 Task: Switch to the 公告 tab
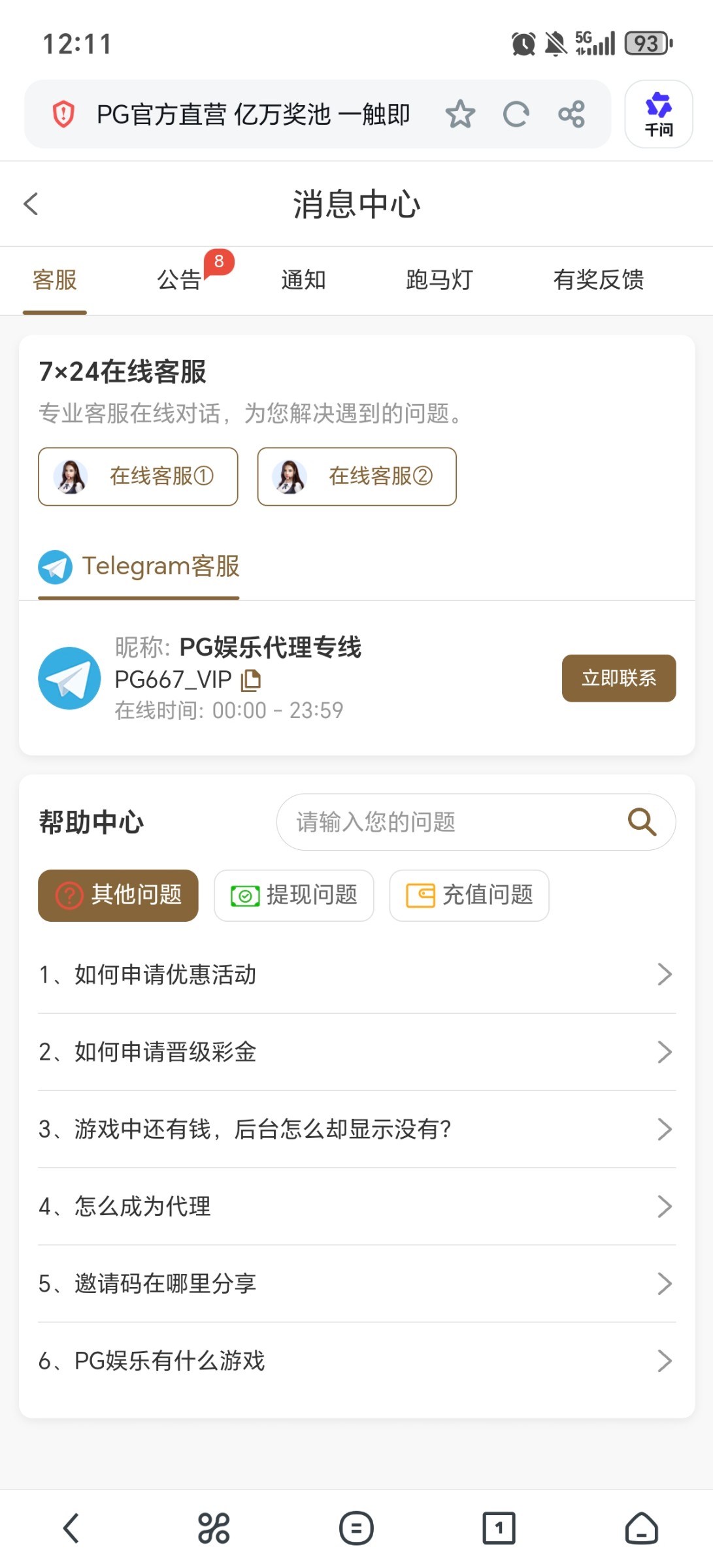[x=179, y=280]
